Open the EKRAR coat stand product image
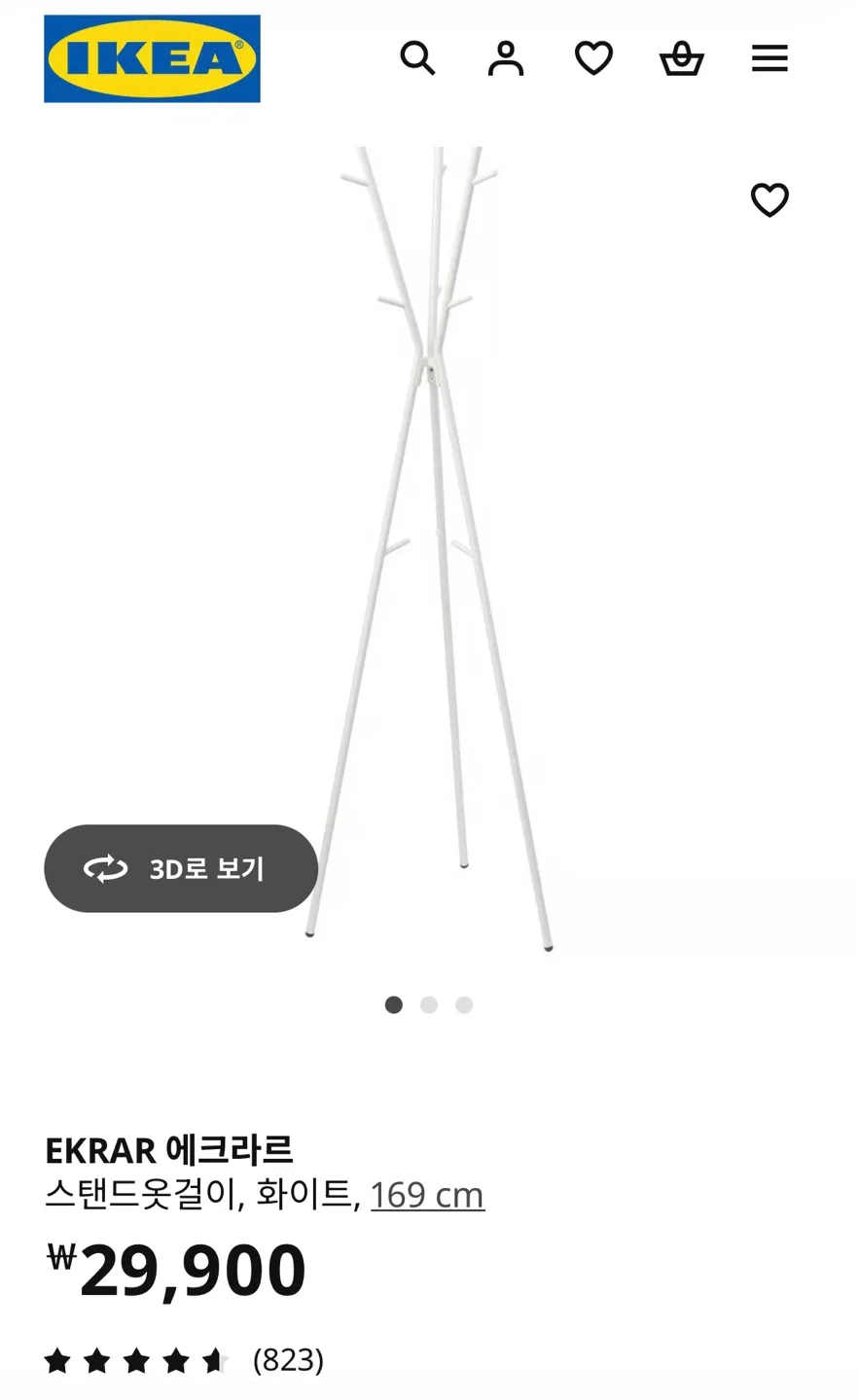858x1400 pixels. tap(429, 544)
